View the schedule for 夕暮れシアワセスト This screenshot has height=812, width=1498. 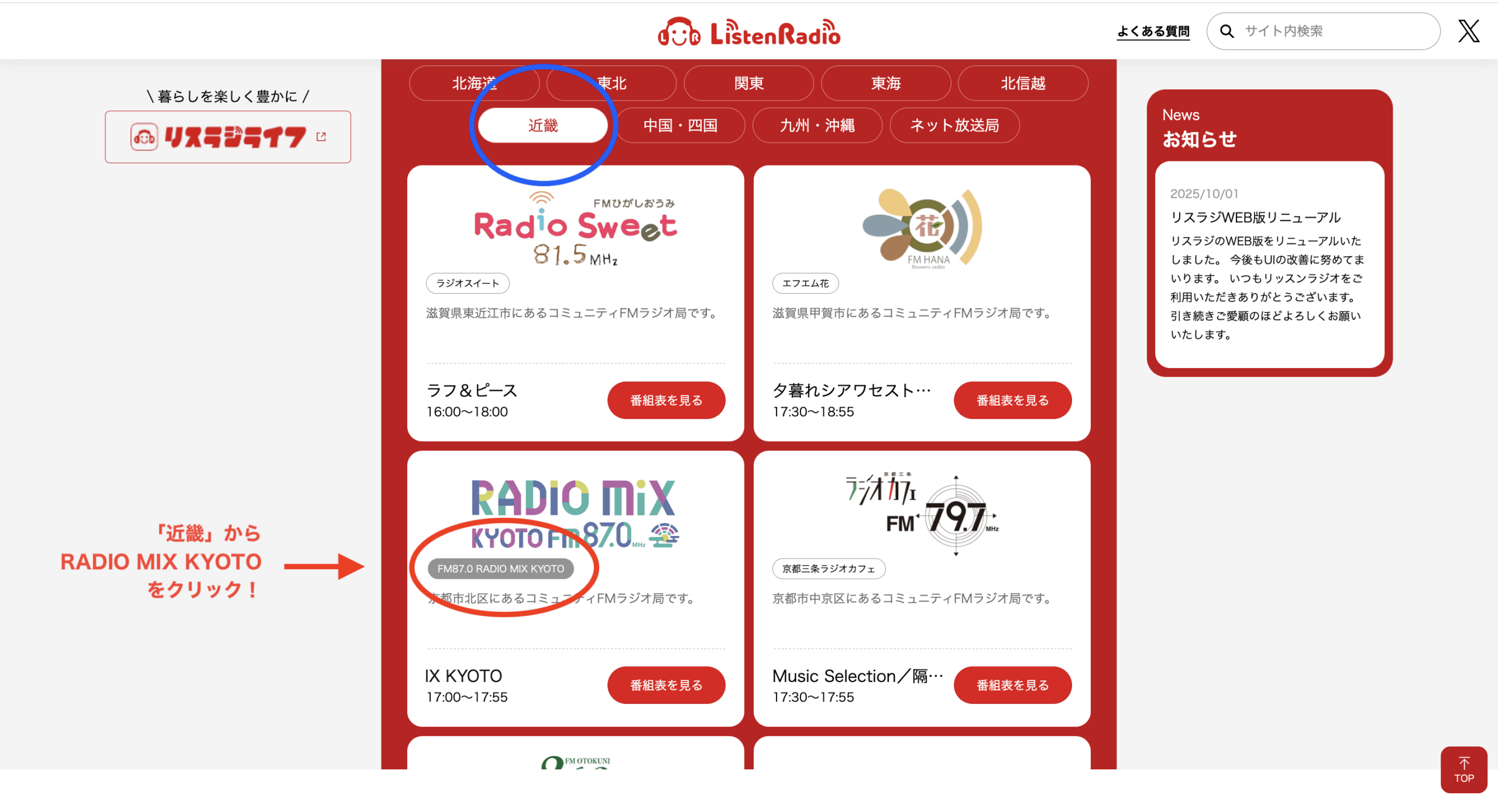(1012, 400)
